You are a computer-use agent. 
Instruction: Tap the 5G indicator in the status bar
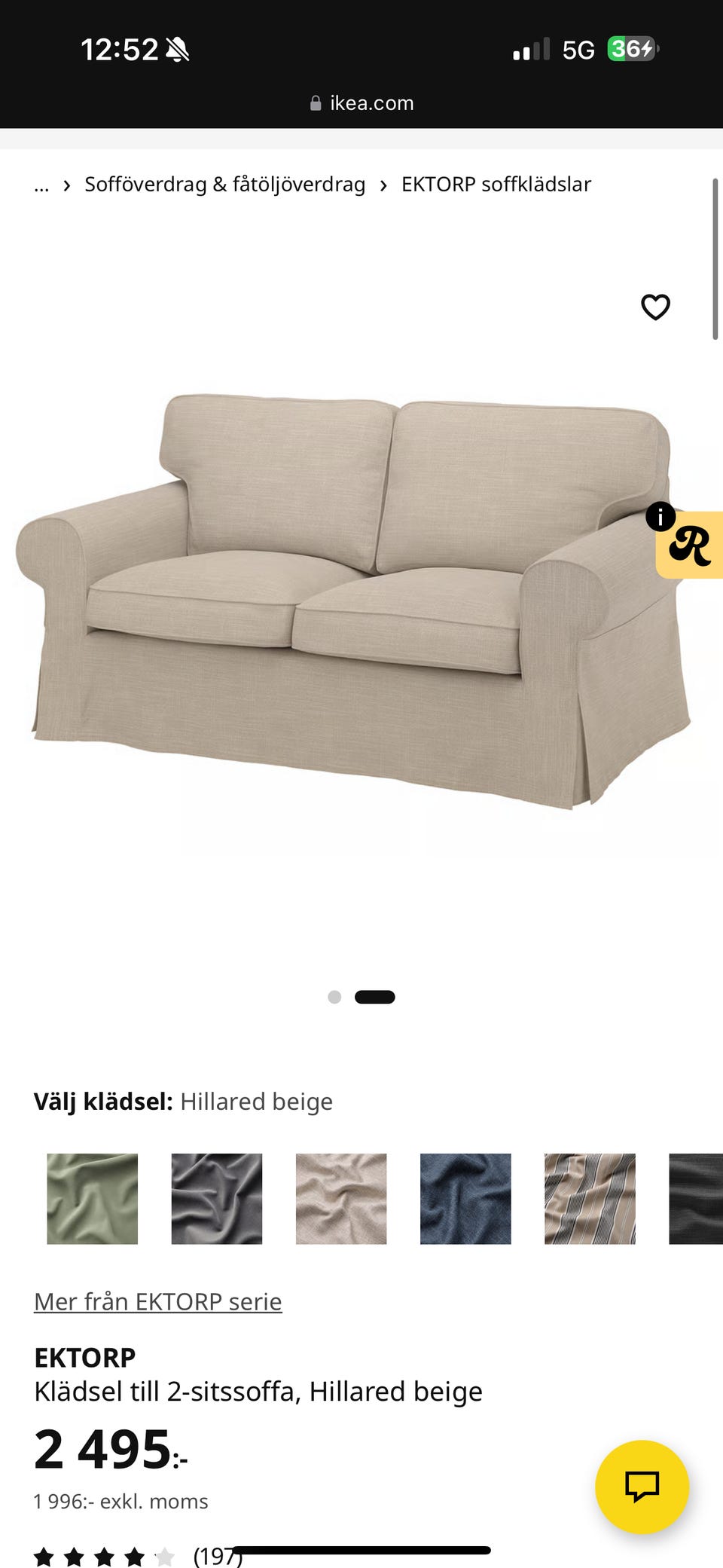578,48
